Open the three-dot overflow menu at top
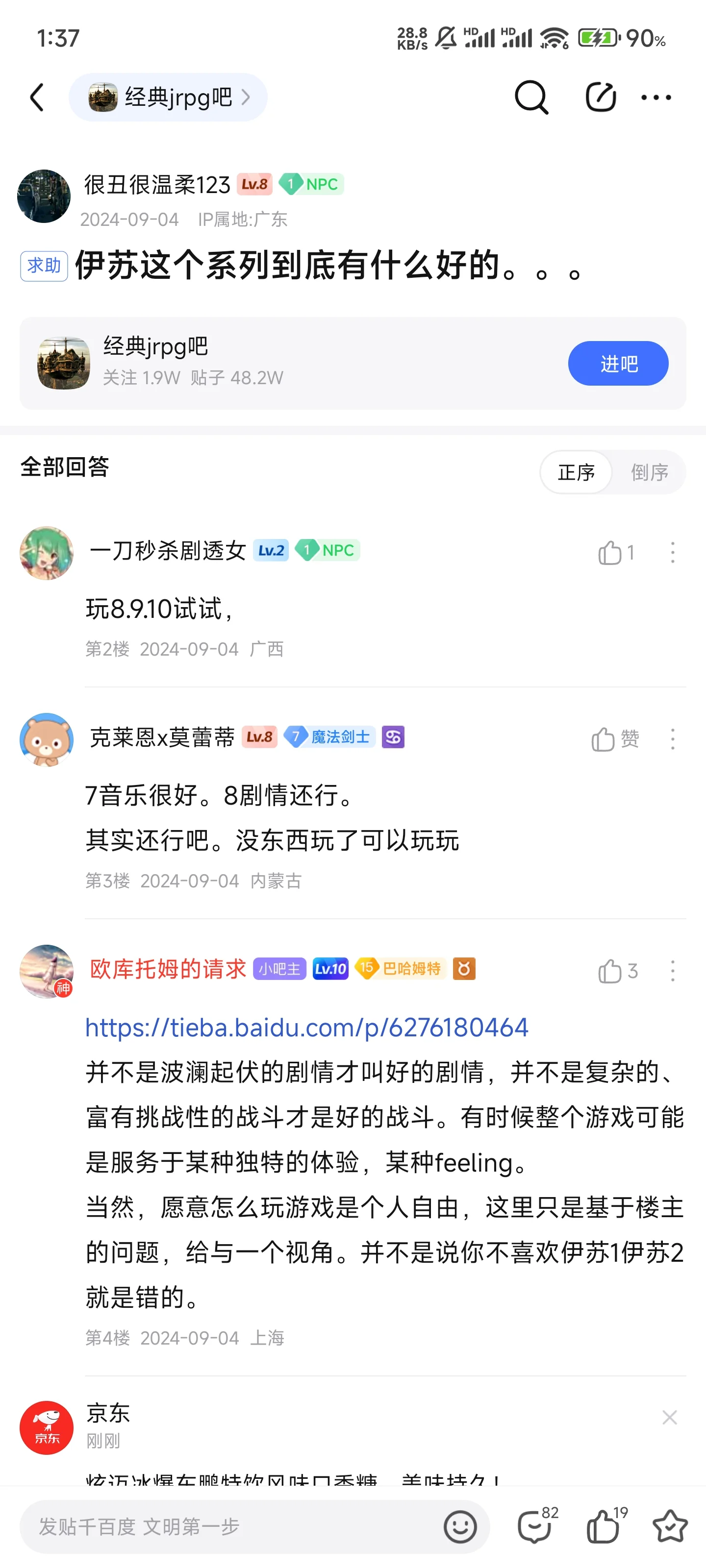This screenshot has width=706, height=1568. pos(656,98)
